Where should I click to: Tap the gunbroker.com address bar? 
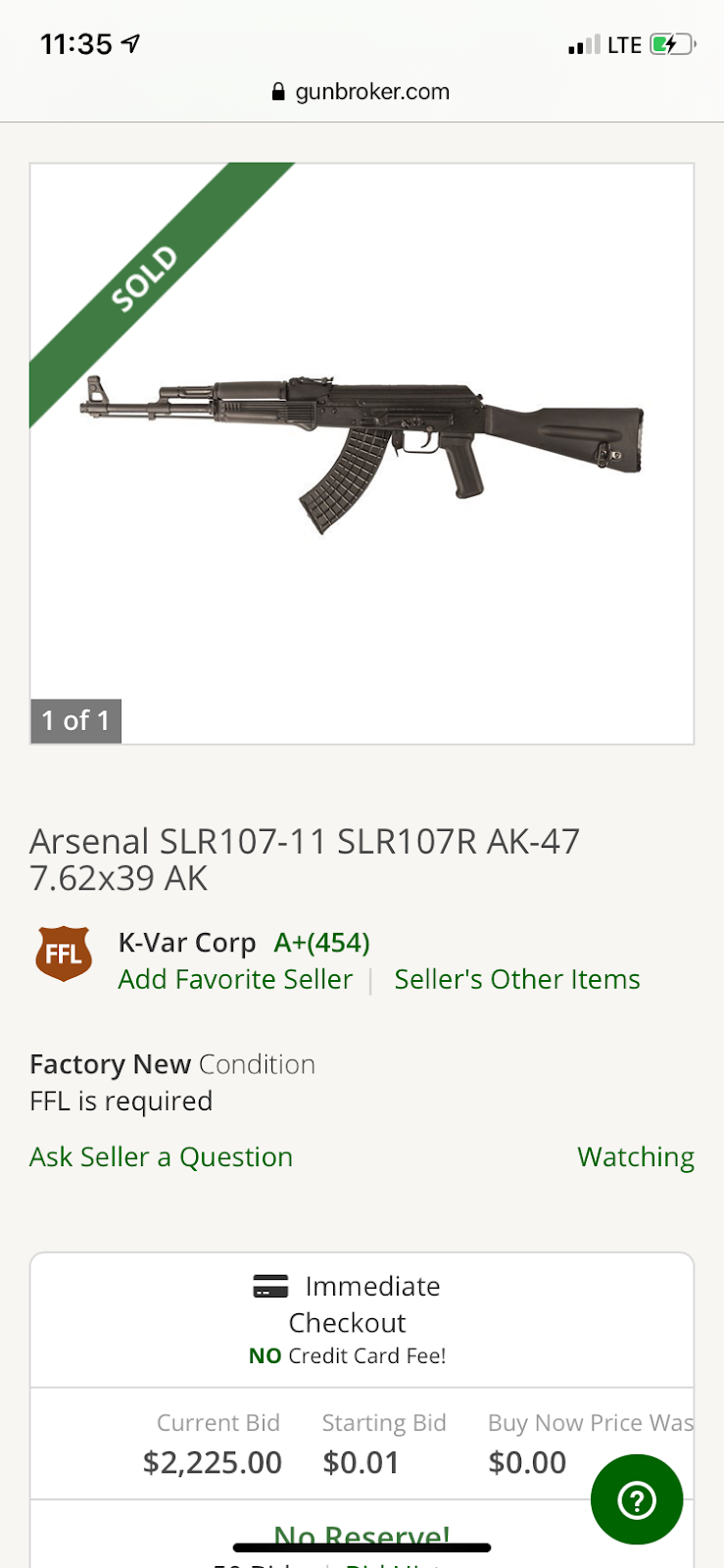(x=362, y=92)
